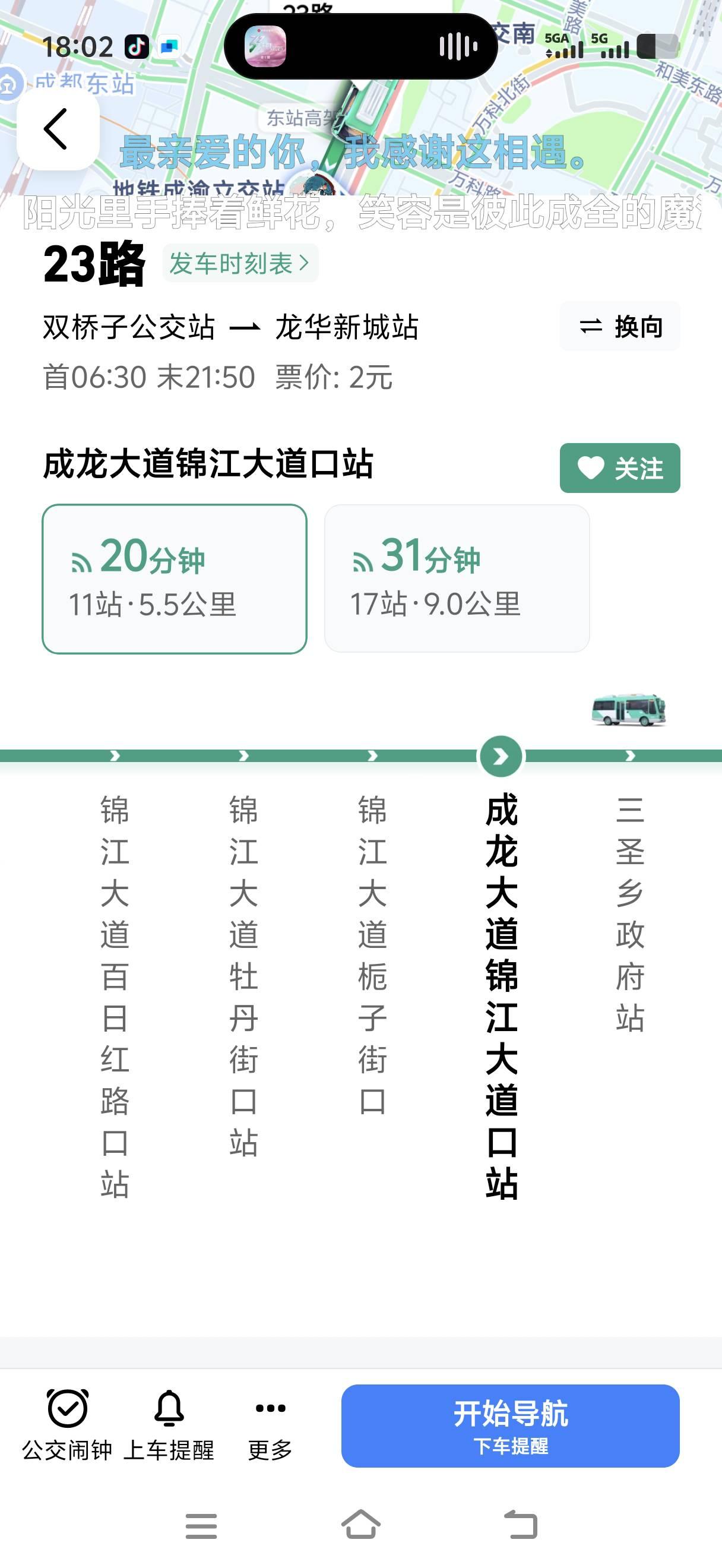Image resolution: width=722 pixels, height=1568 pixels.
Task: Go to the system home screen
Action: click(360, 1525)
